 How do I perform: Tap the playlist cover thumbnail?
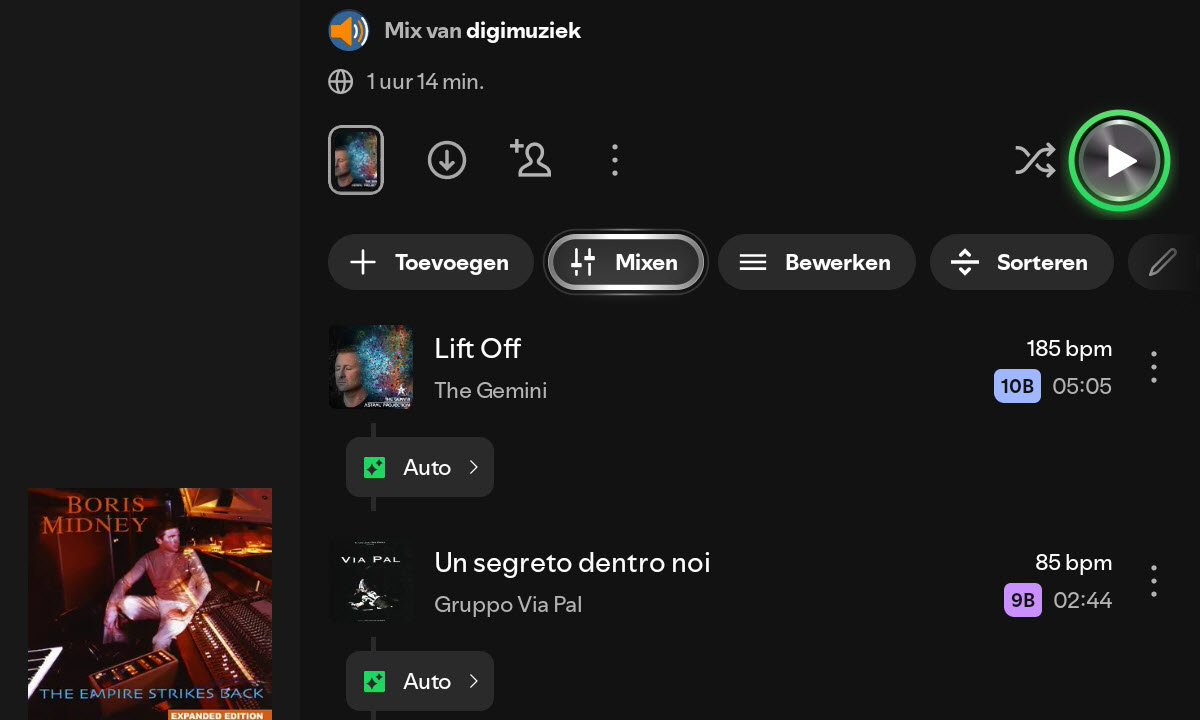coord(356,160)
